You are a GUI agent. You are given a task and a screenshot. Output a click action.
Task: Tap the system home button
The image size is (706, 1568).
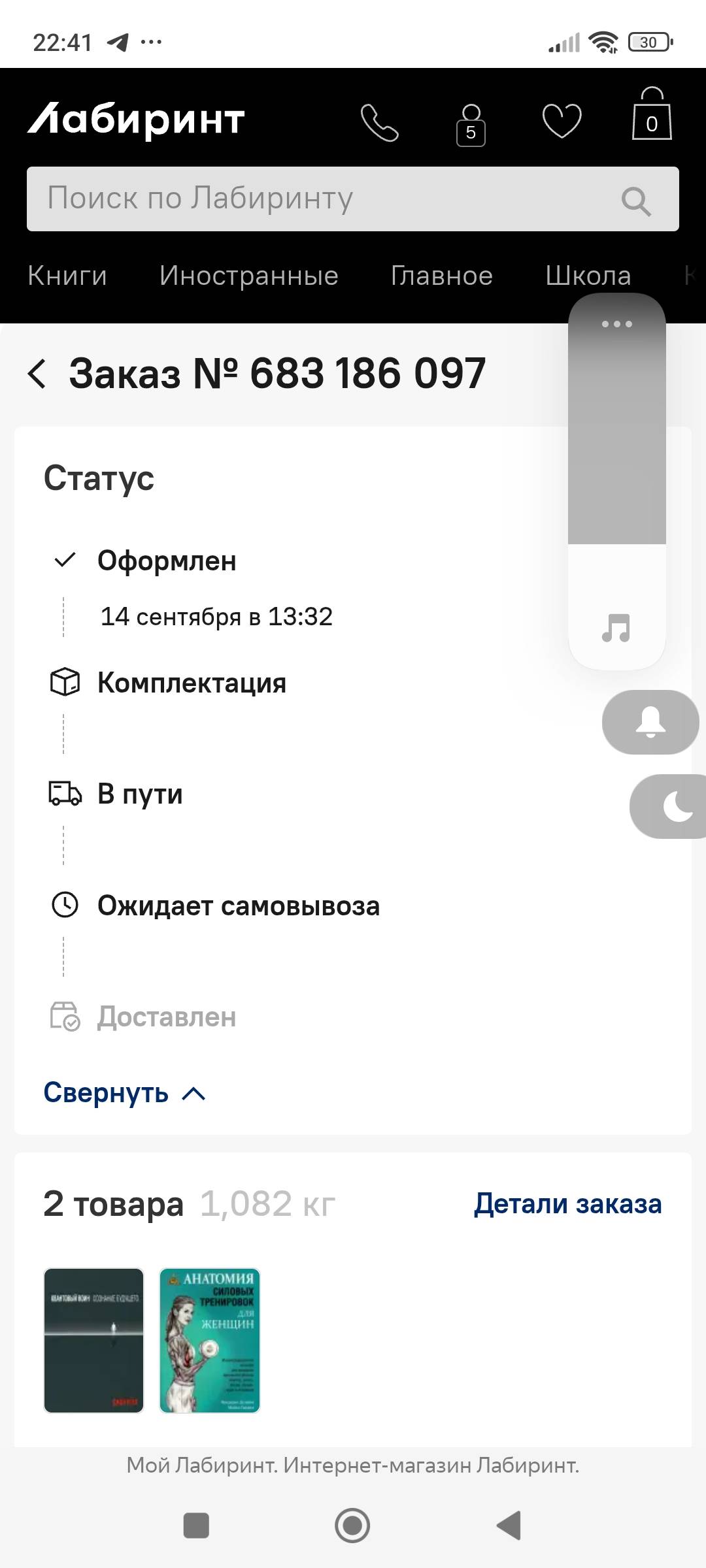(352, 1526)
